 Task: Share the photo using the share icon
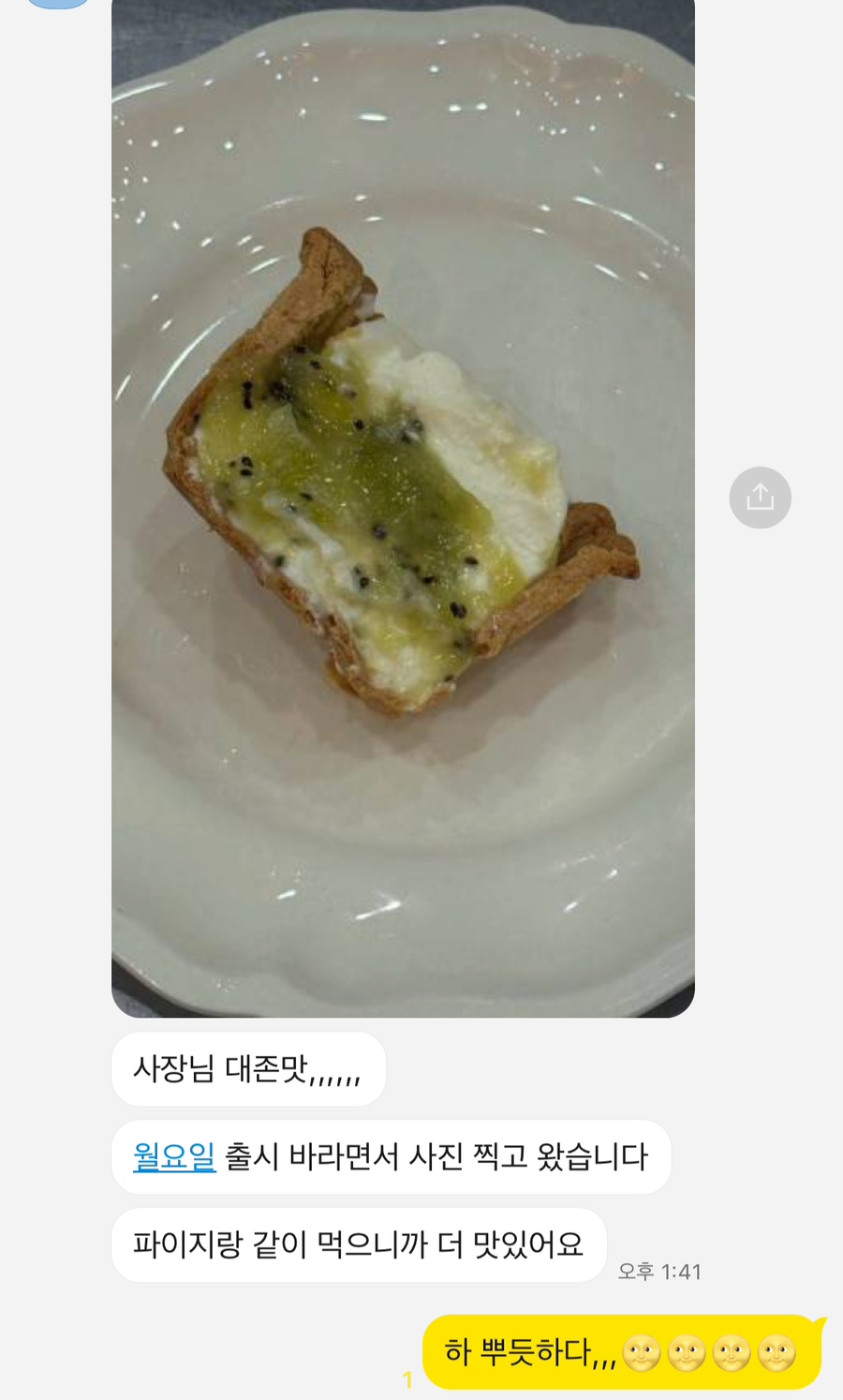pyautogui.click(x=760, y=498)
